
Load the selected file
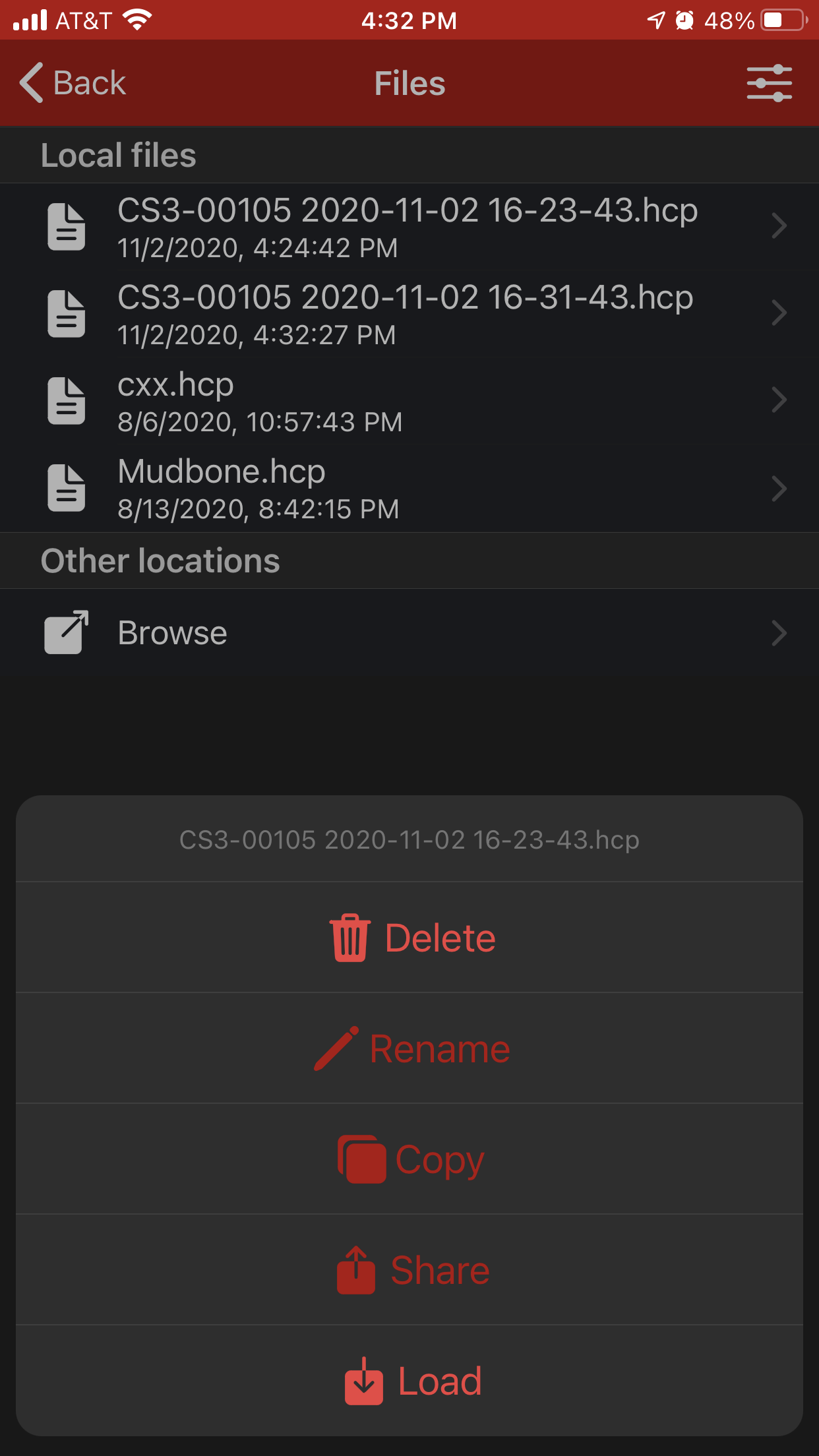411,1381
